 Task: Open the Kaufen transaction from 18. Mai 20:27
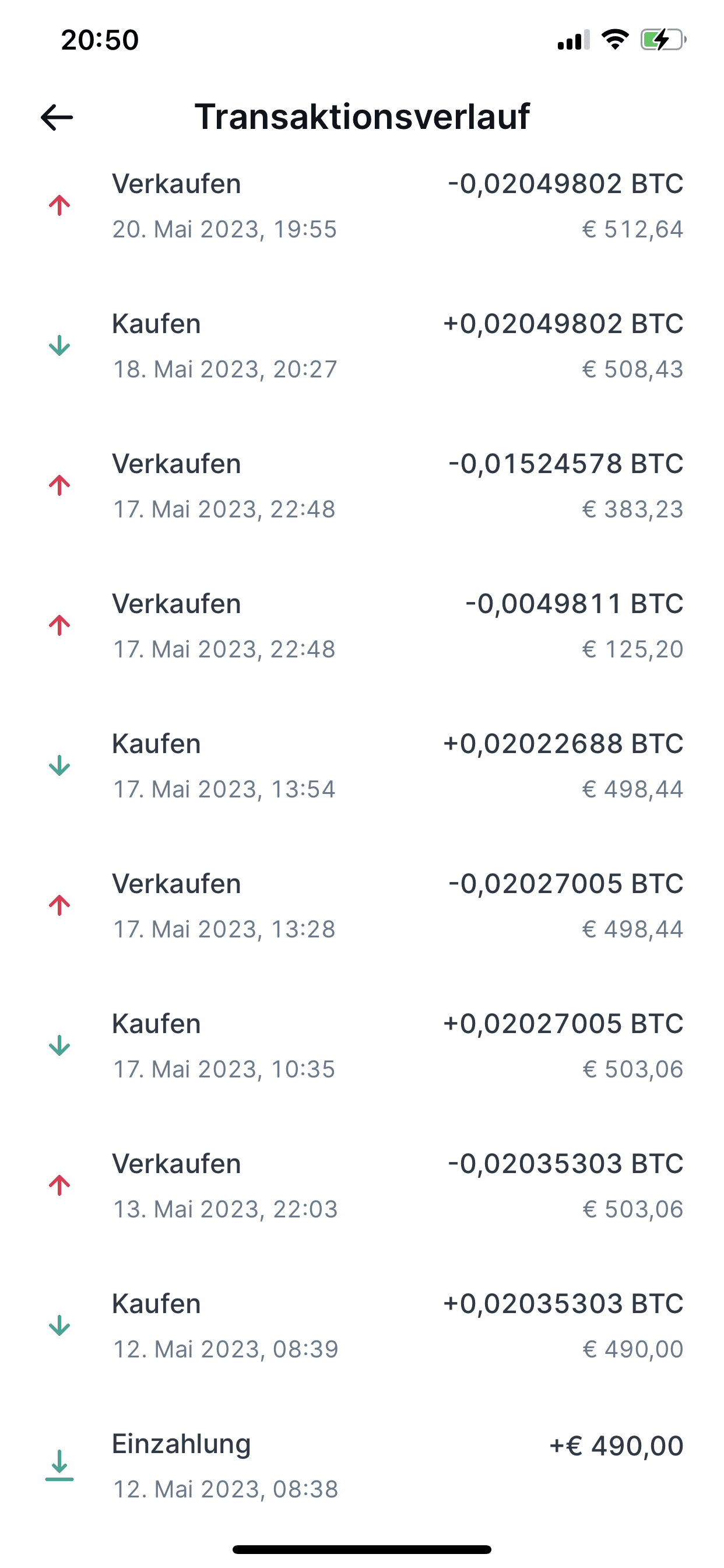[x=362, y=346]
